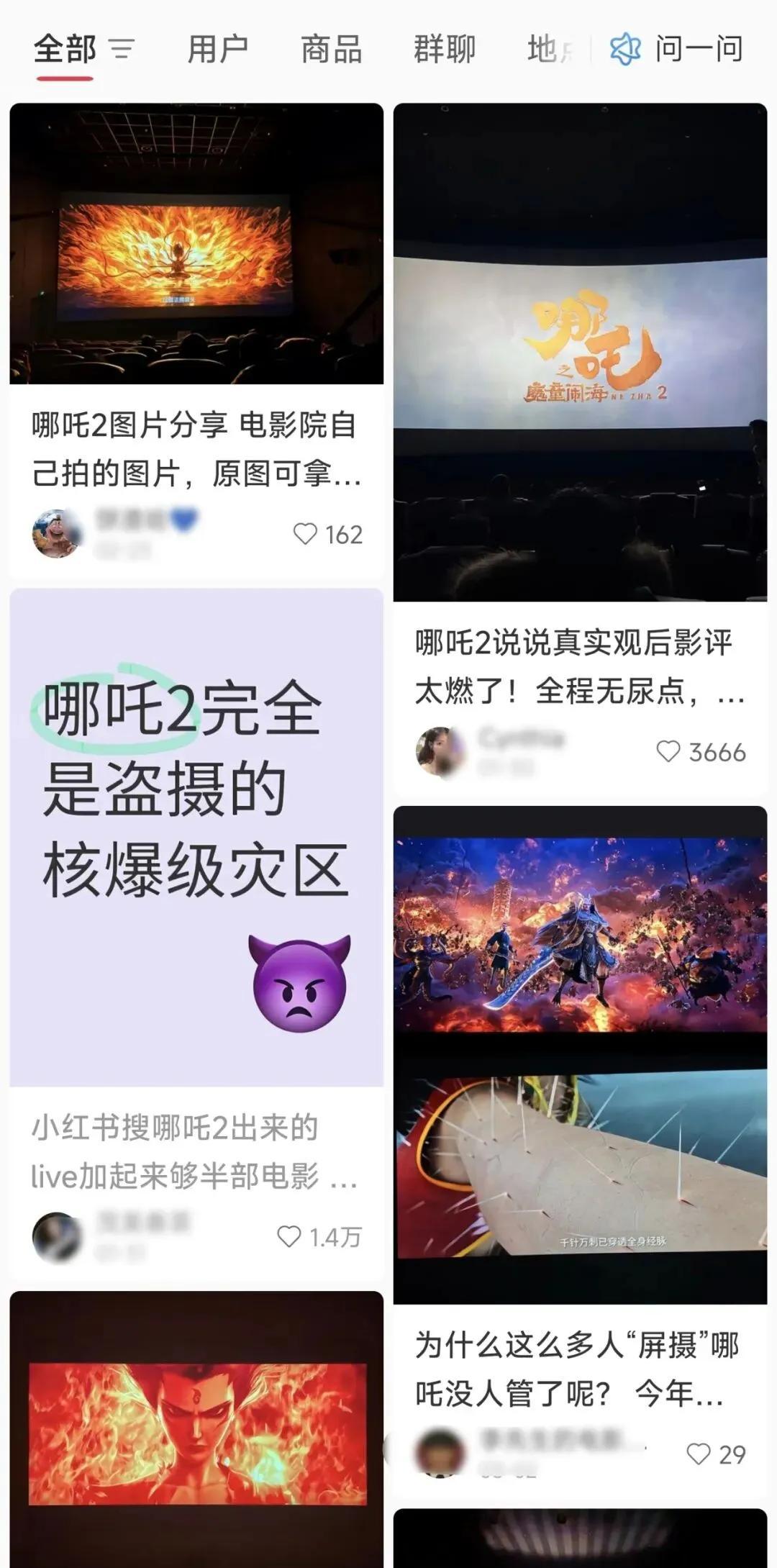Switch to the 用户 tab
The image size is (777, 1568).
tap(217, 50)
